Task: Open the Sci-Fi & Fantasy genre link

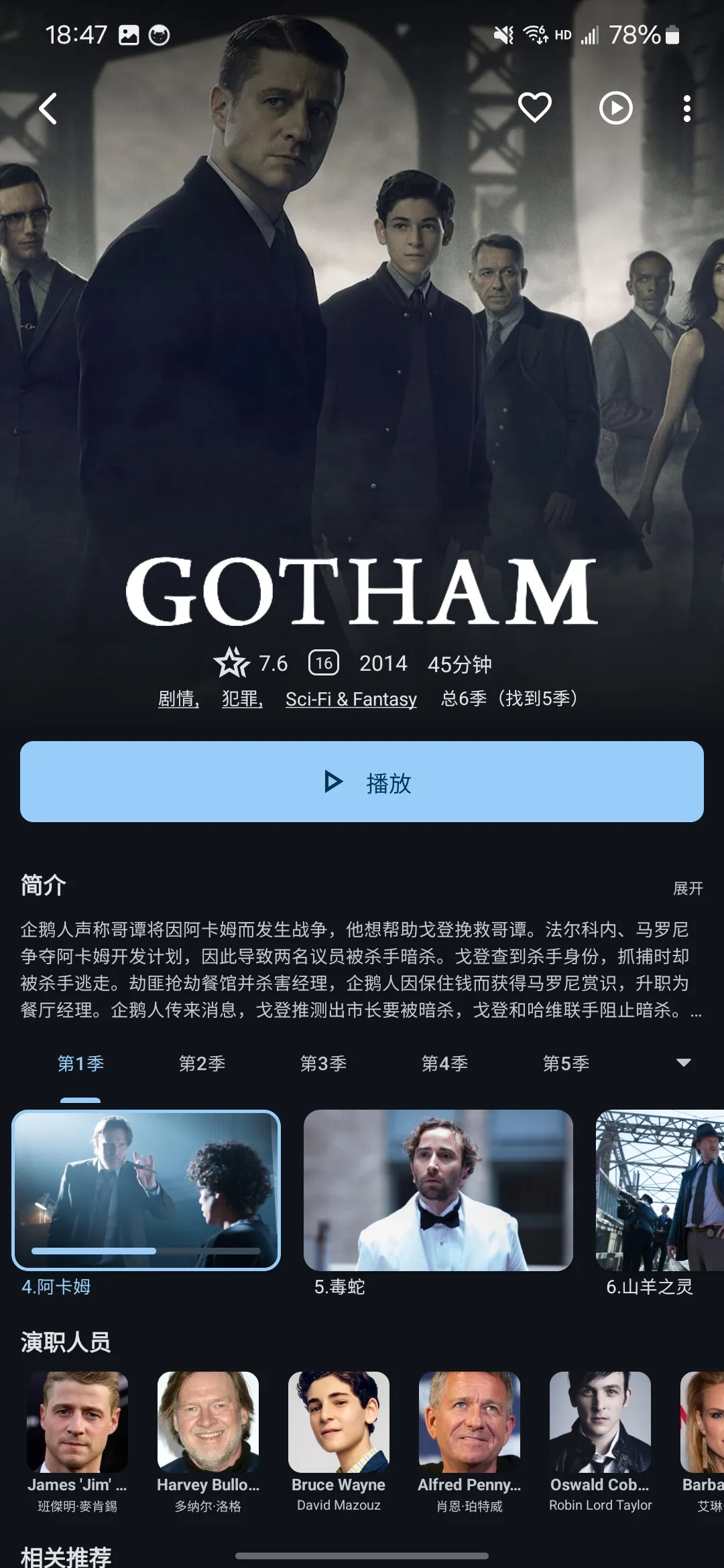Action: pyautogui.click(x=351, y=699)
